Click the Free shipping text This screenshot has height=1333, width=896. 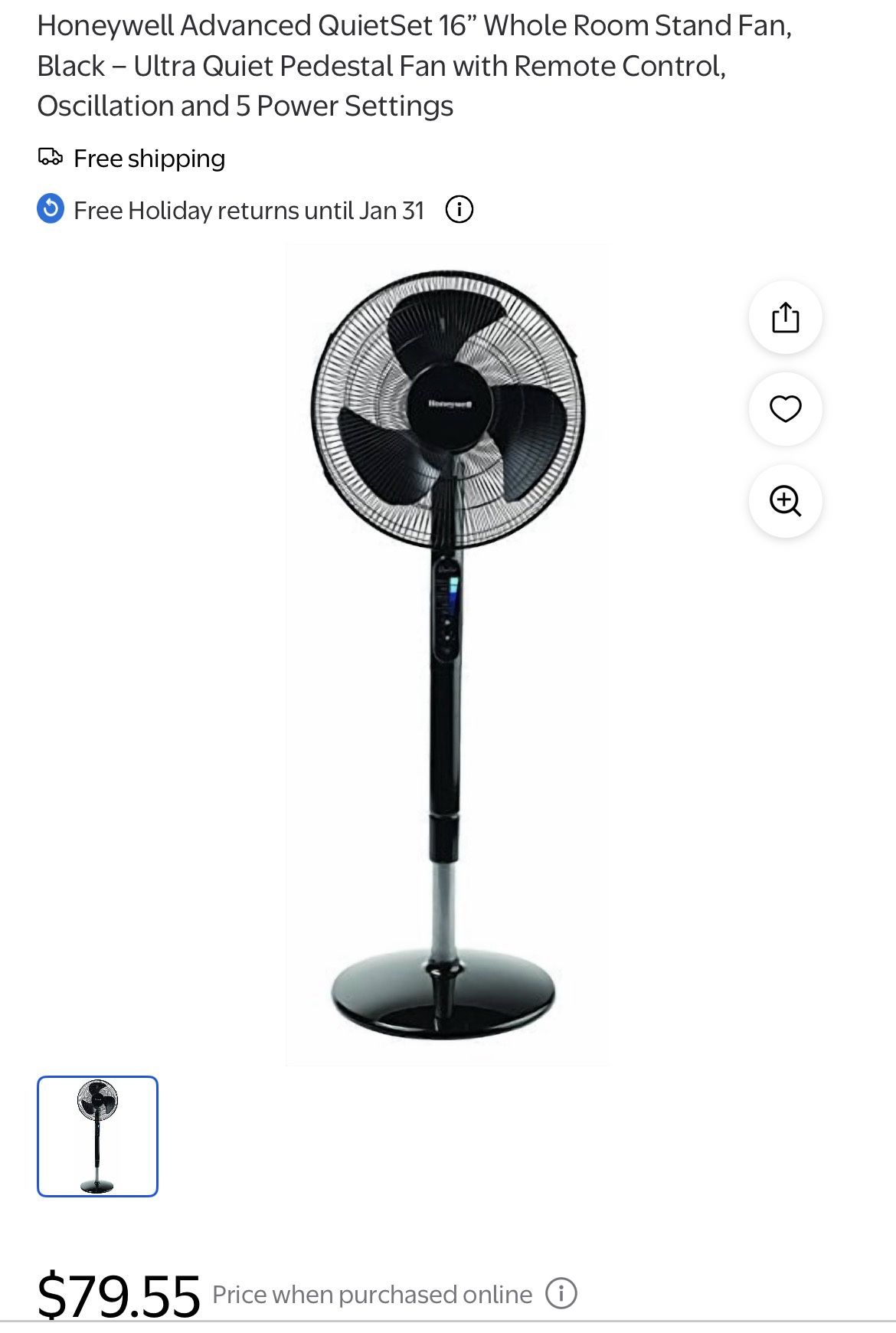(149, 159)
